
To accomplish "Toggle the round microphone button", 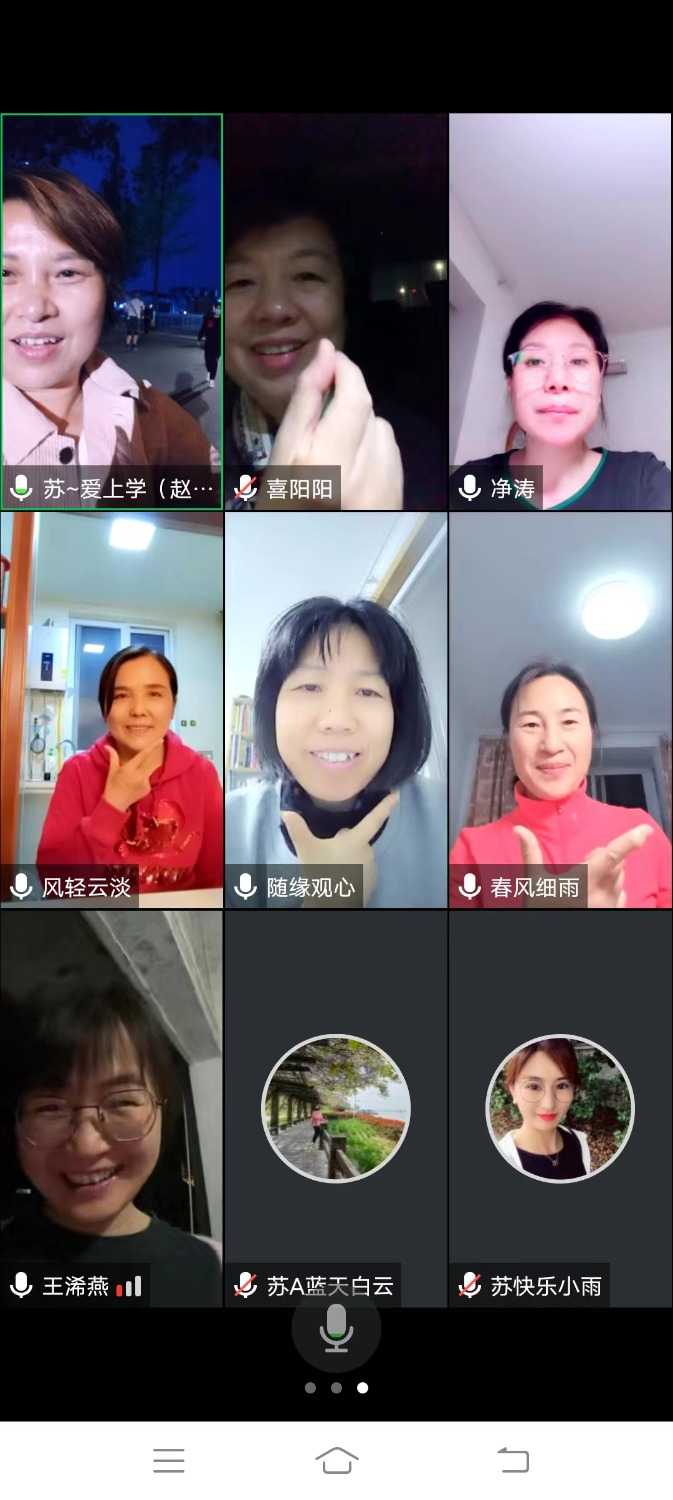I will (336, 1329).
